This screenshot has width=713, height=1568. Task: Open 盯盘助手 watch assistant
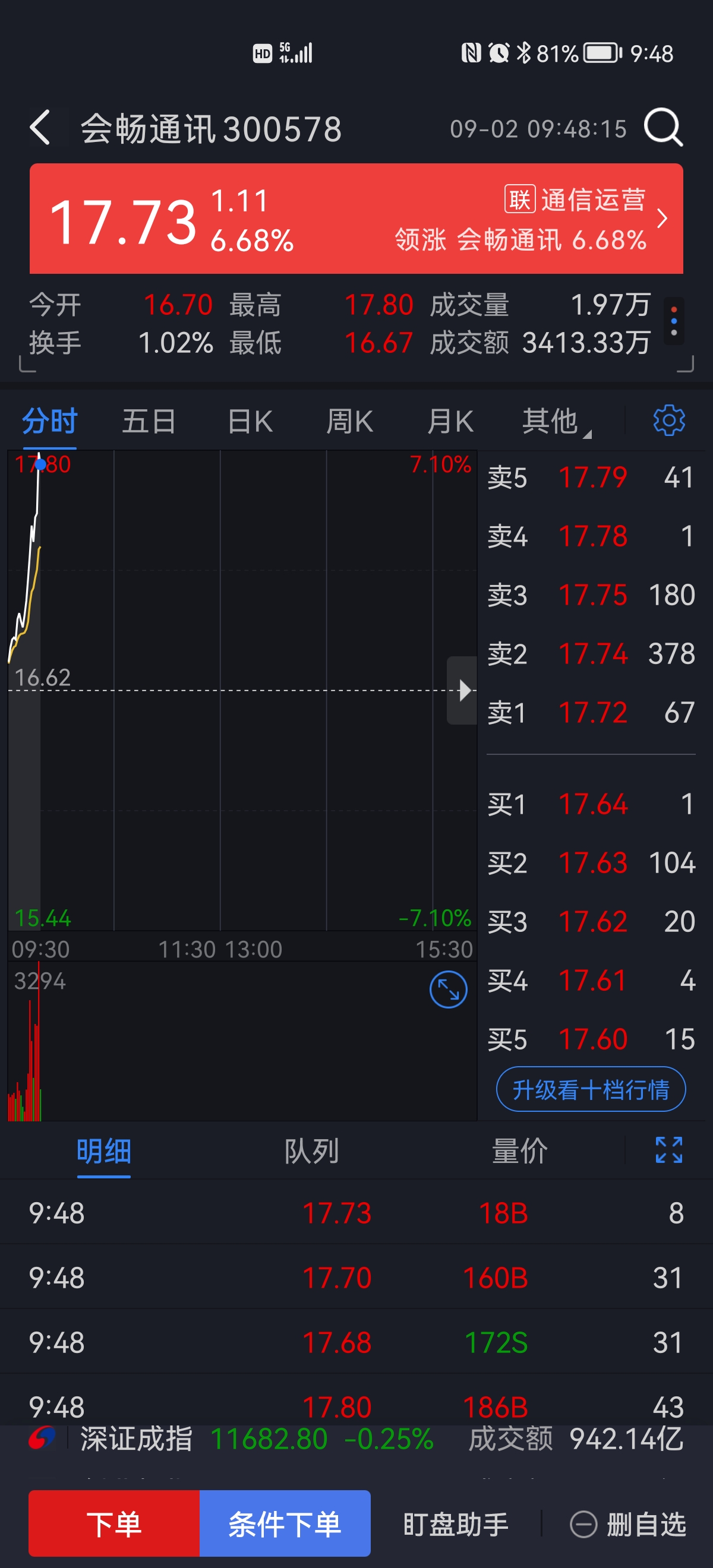(456, 1524)
